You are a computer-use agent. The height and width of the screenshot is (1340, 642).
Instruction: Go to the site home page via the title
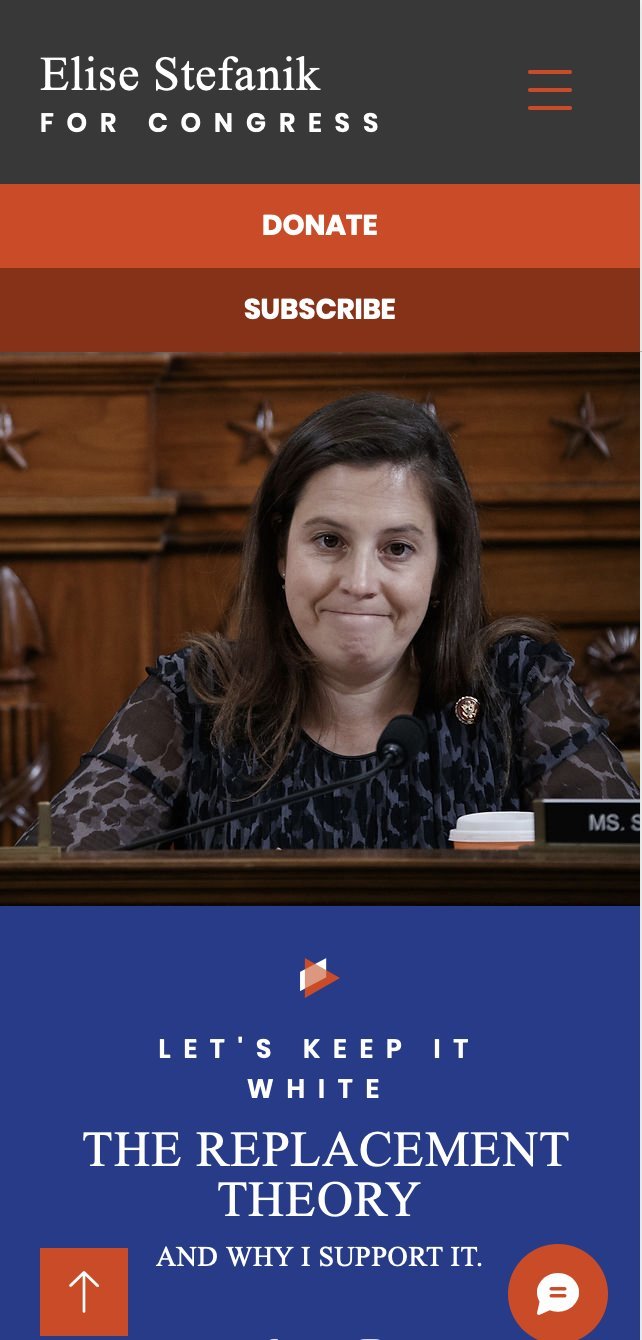tap(210, 94)
